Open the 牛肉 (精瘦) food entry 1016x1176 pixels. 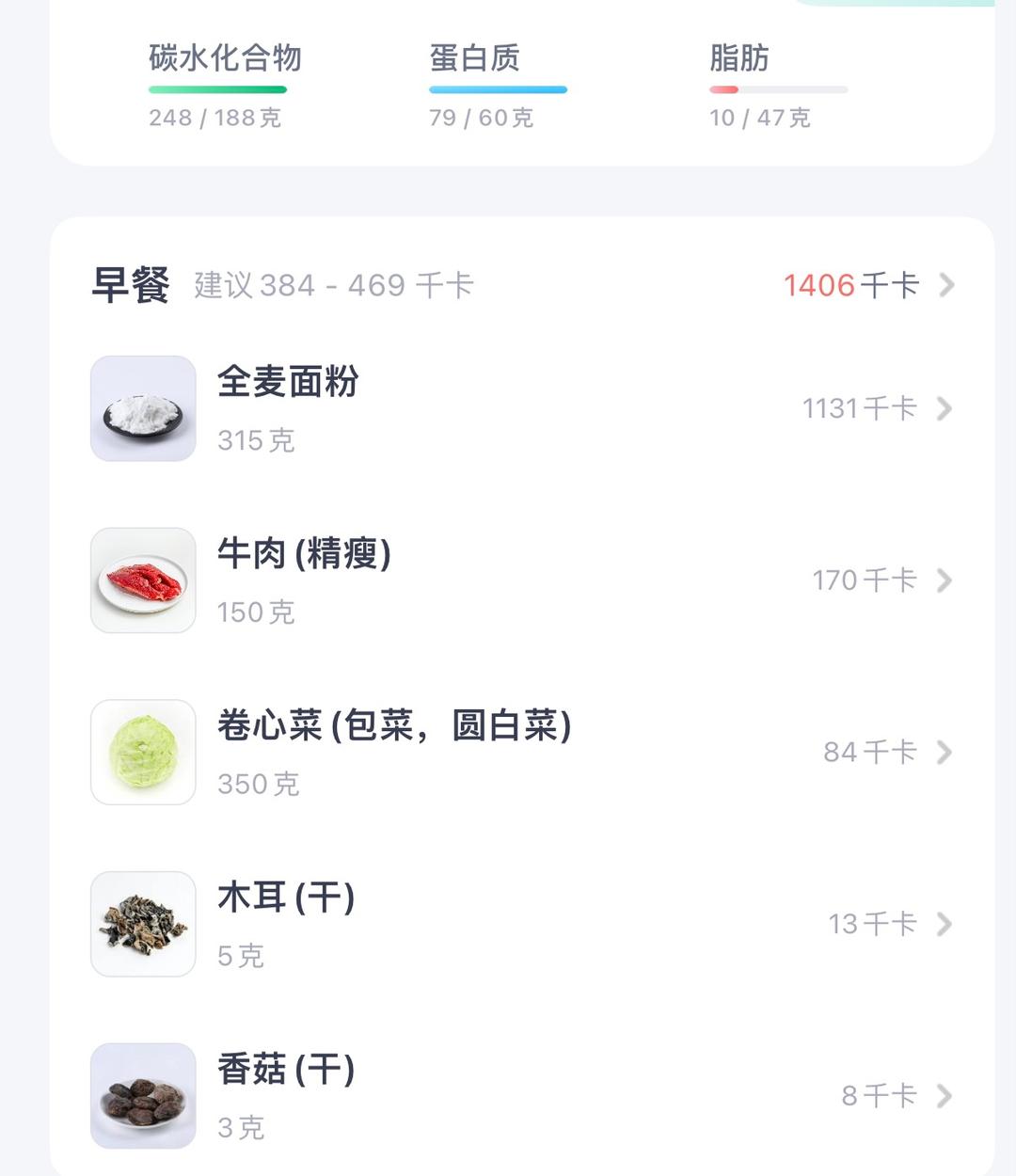[x=303, y=554]
